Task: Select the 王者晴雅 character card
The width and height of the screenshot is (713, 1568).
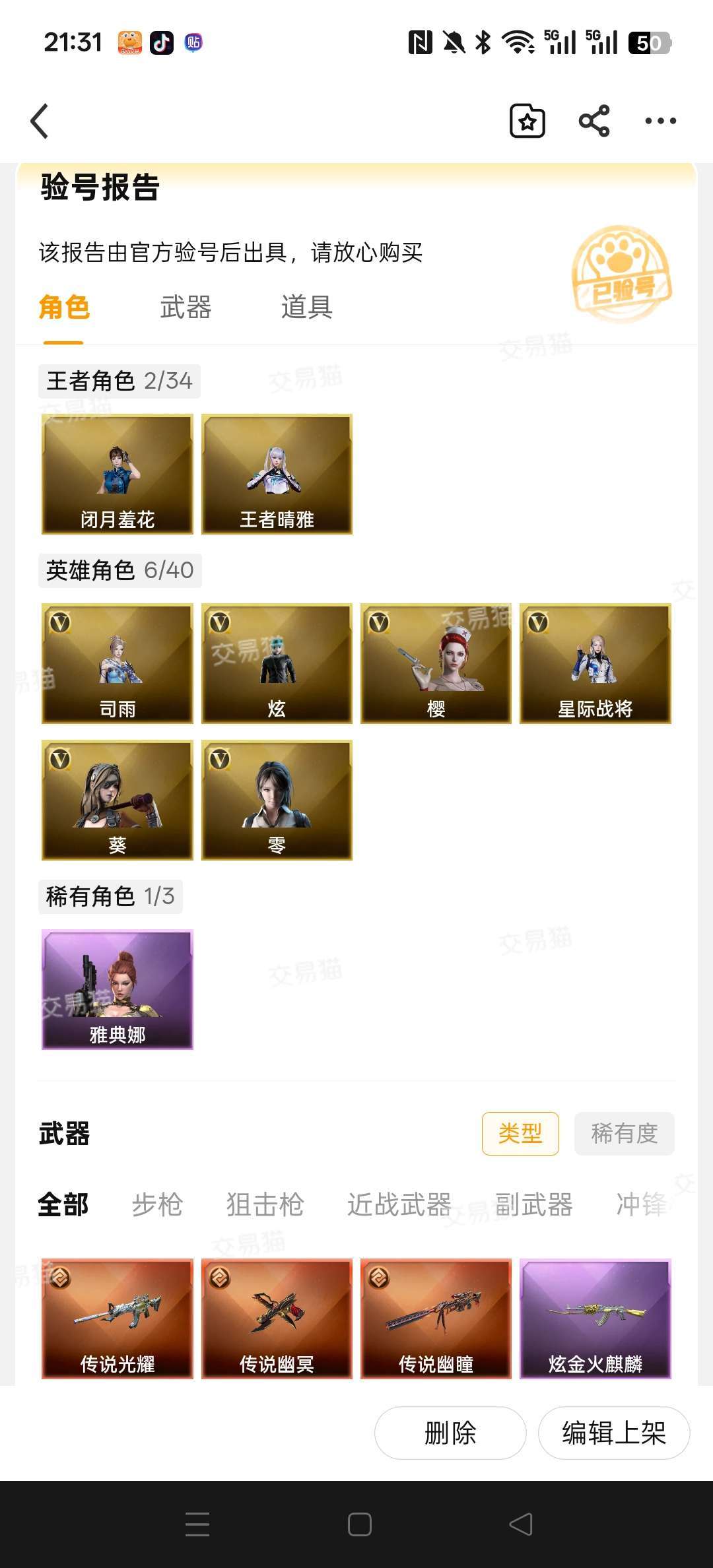Action: (x=277, y=473)
